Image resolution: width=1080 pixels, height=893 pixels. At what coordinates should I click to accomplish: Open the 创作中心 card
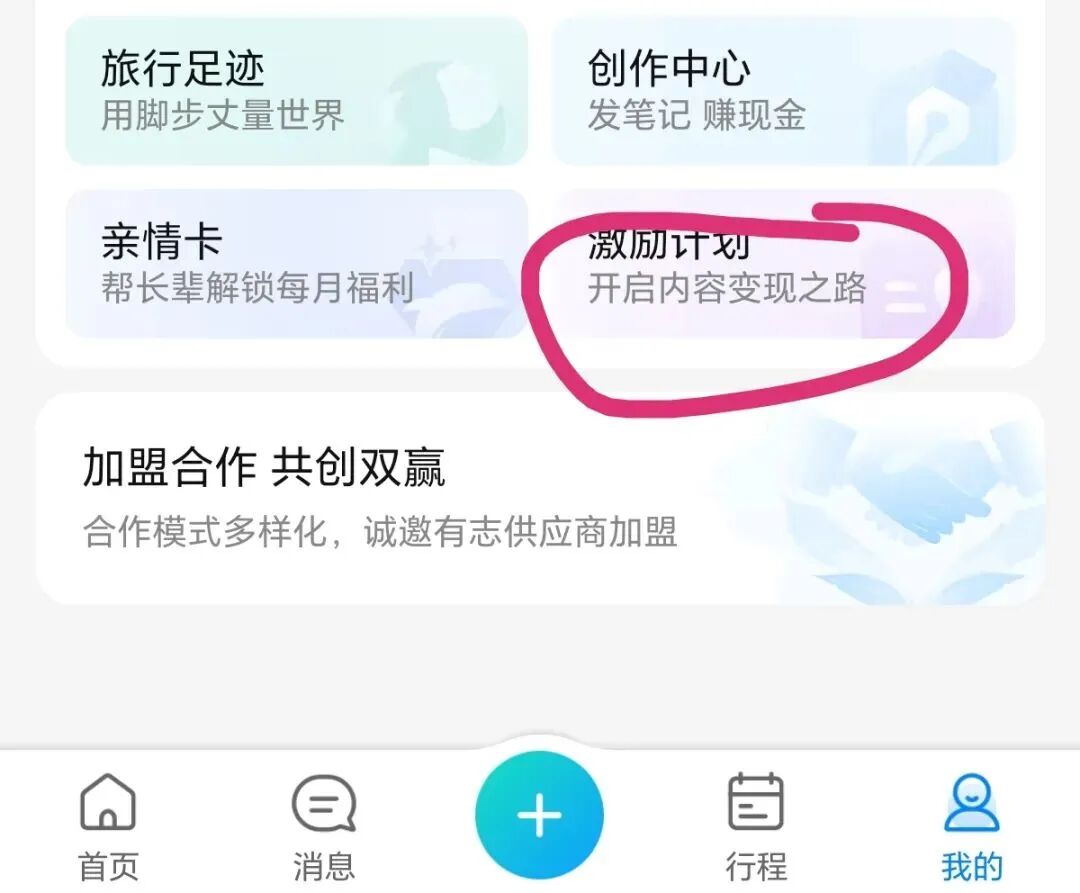pos(783,91)
